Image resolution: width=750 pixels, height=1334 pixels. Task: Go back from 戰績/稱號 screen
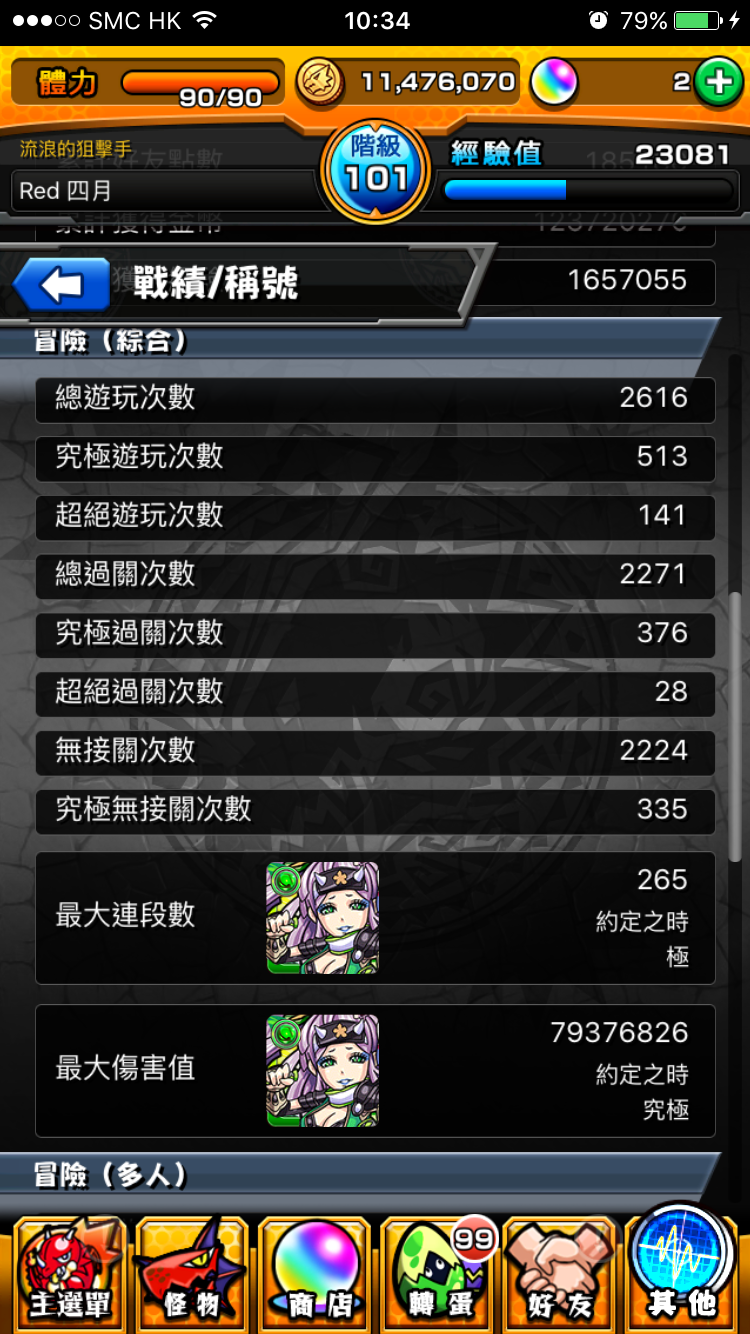point(62,285)
